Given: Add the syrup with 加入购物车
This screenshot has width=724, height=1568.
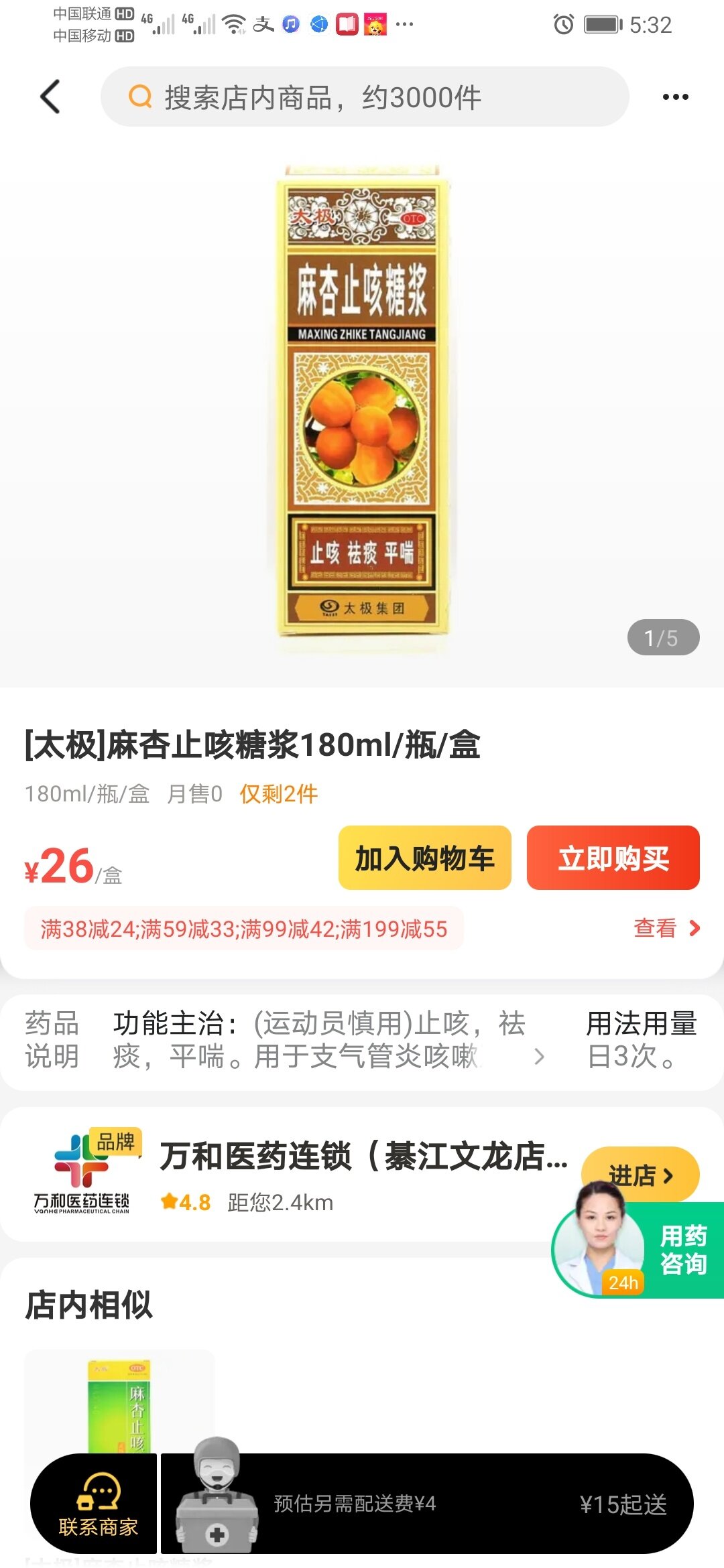Looking at the screenshot, I should (424, 858).
